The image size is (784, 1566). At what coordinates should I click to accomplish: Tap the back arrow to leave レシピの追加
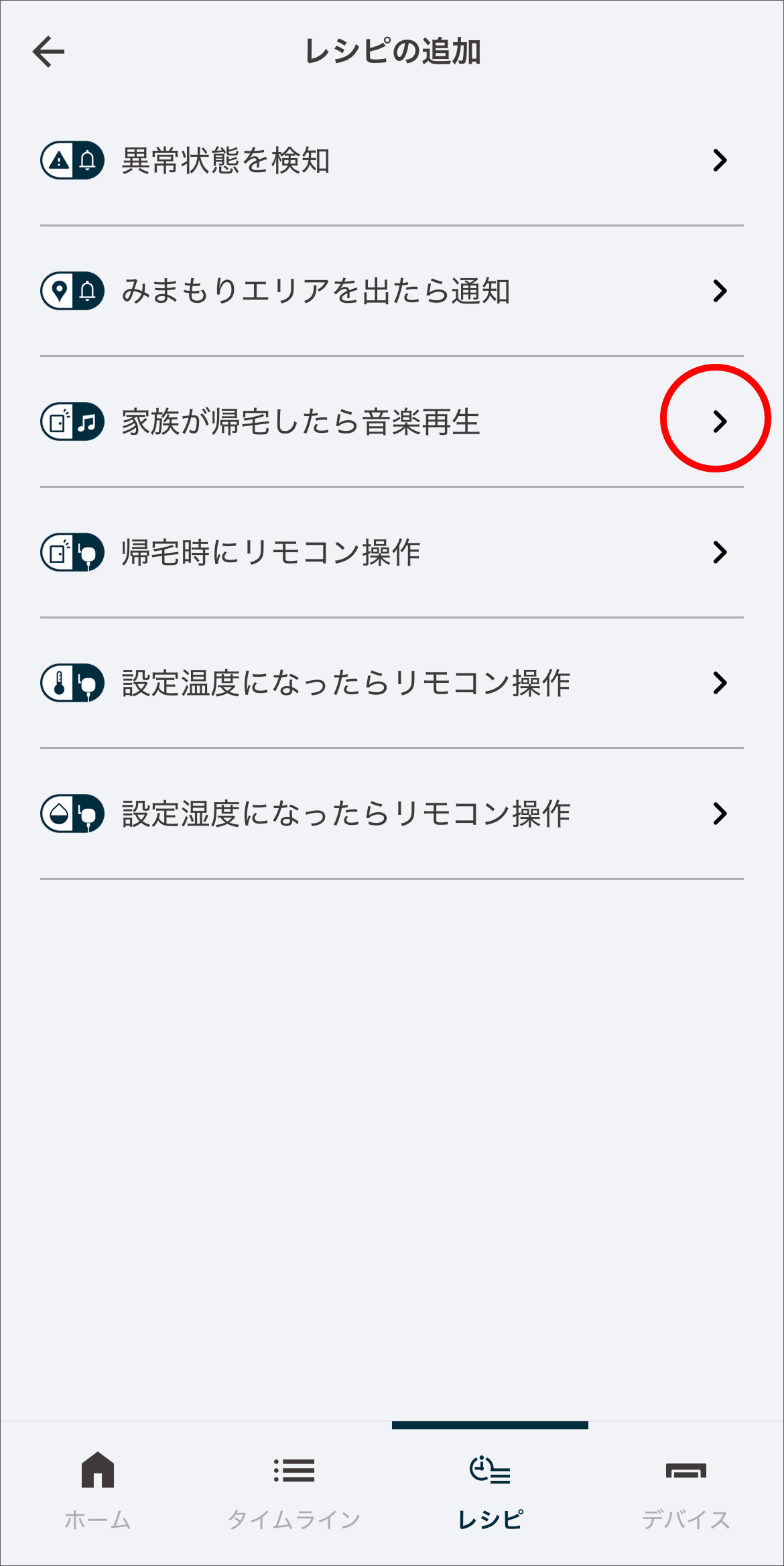[49, 50]
